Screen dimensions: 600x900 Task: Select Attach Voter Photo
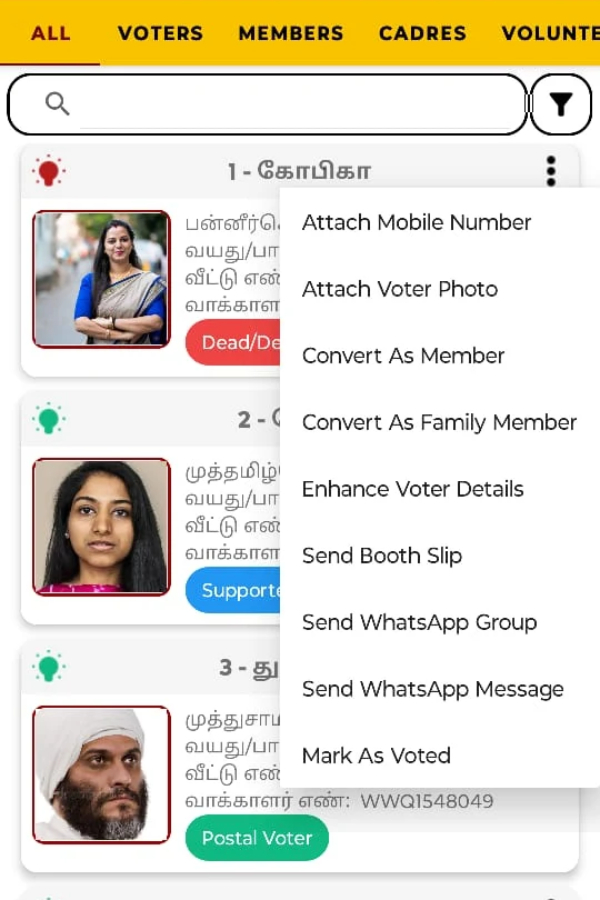tap(399, 289)
